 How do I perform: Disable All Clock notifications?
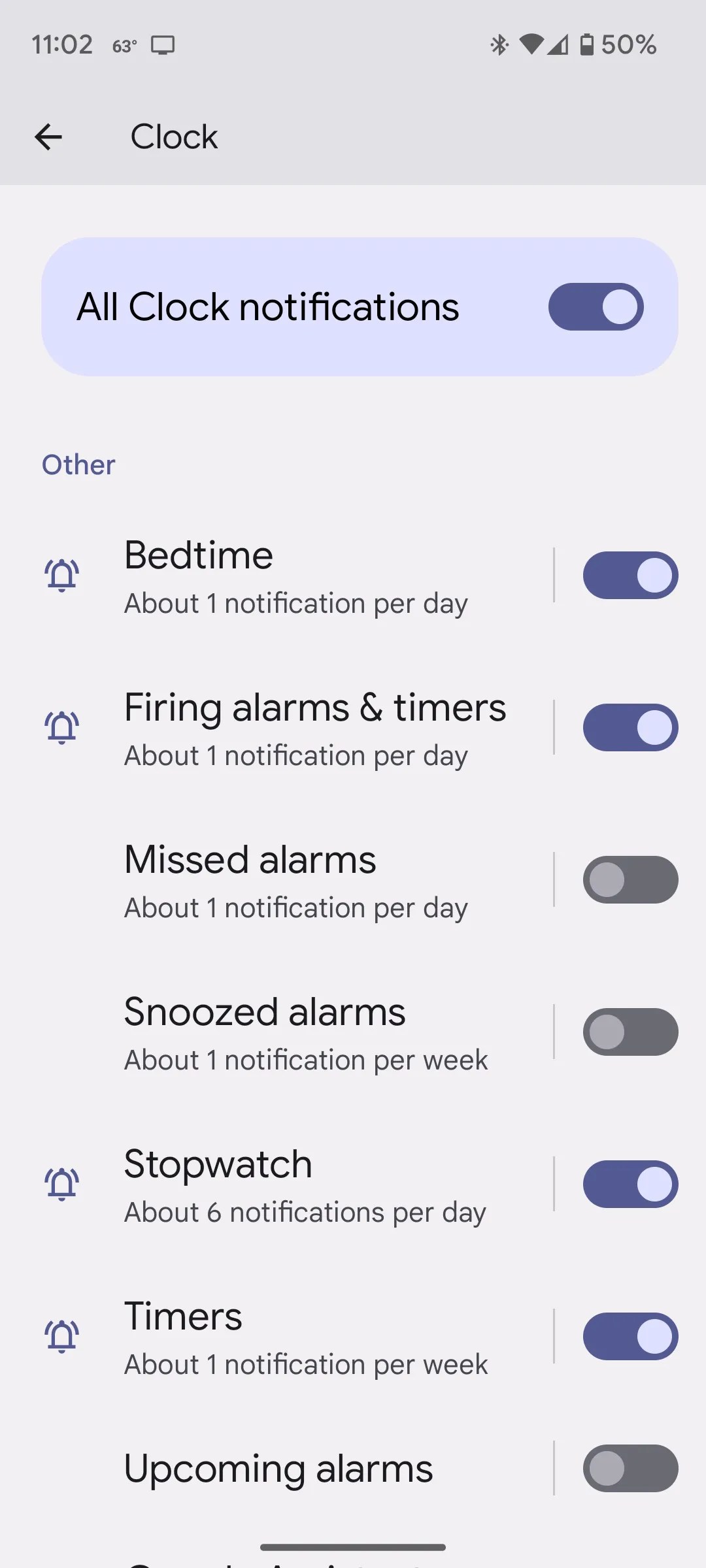pyautogui.click(x=595, y=306)
